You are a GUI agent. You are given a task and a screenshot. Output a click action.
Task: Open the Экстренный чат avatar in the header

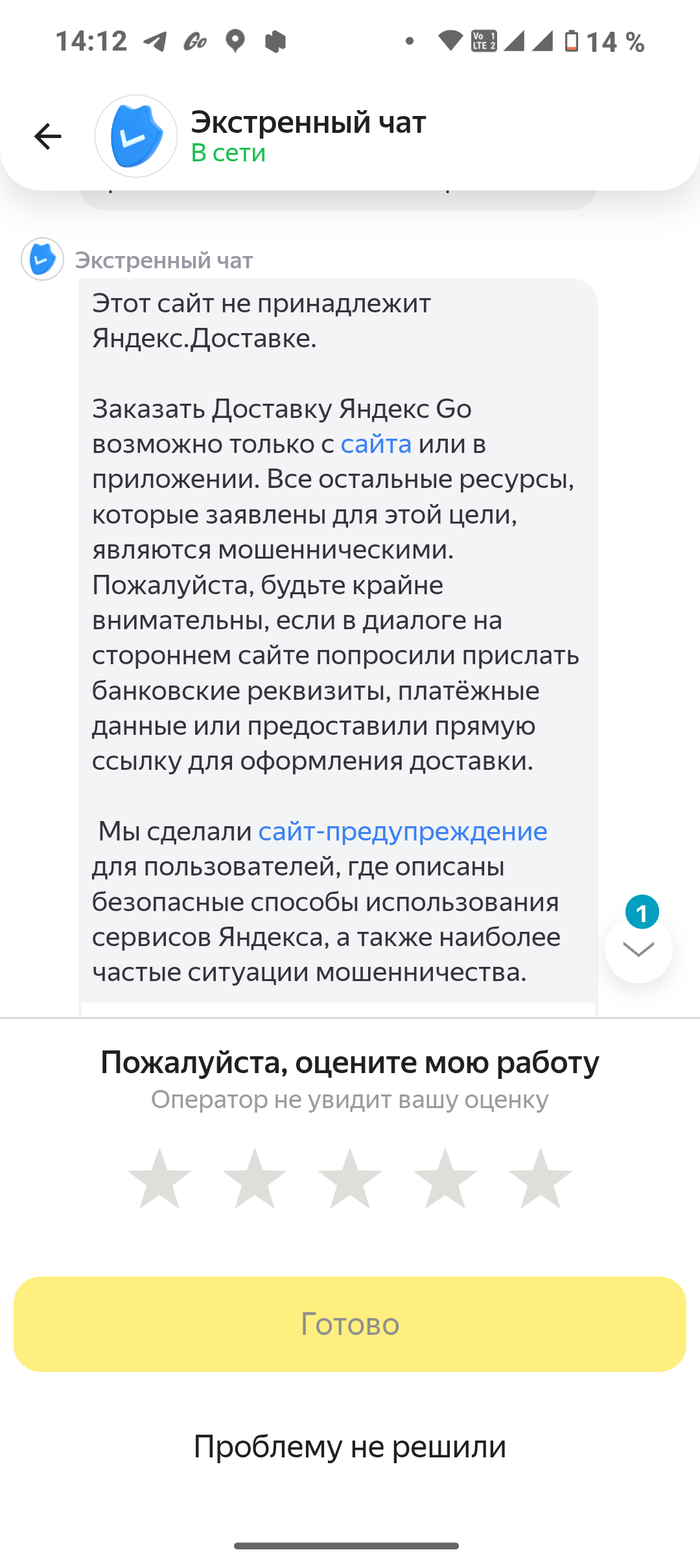point(136,137)
